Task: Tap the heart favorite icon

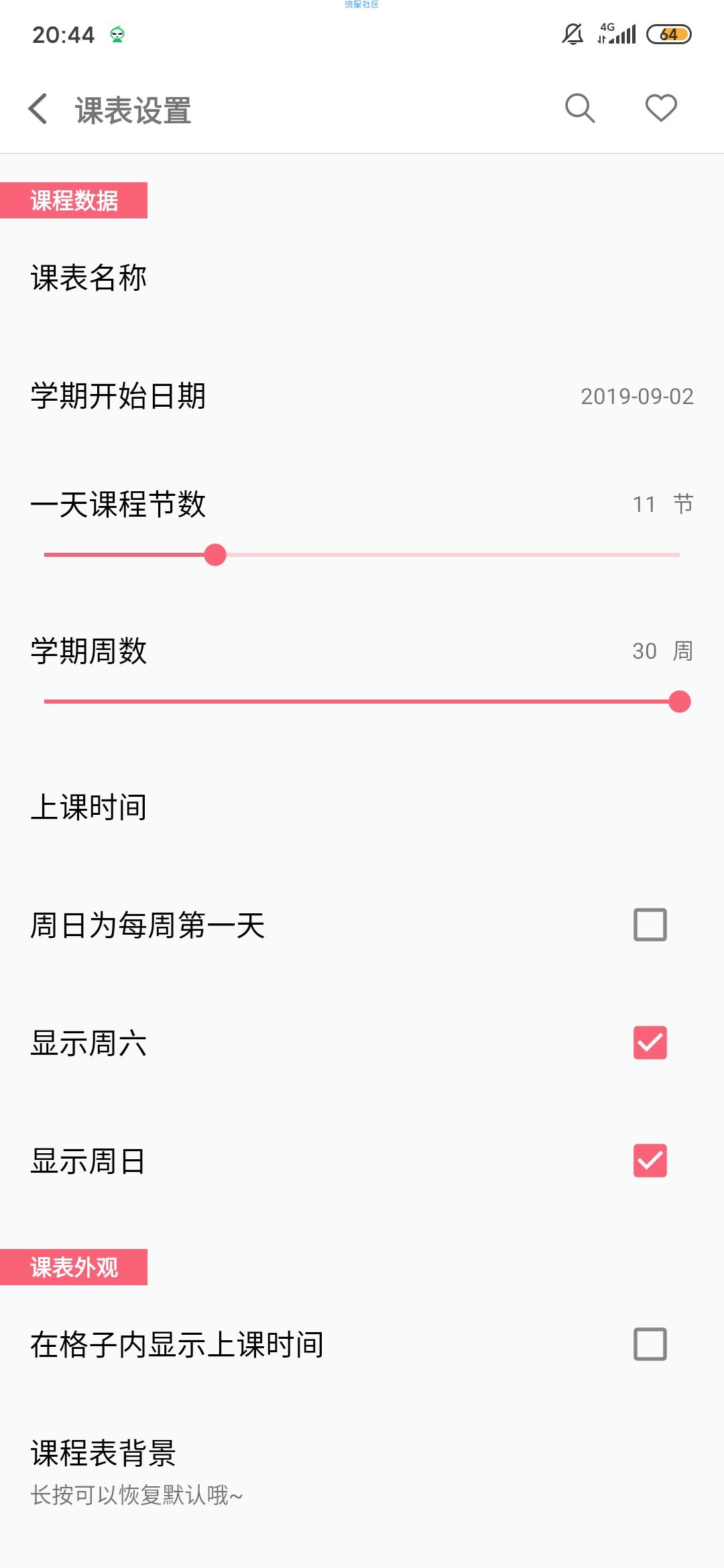Action: tap(661, 109)
